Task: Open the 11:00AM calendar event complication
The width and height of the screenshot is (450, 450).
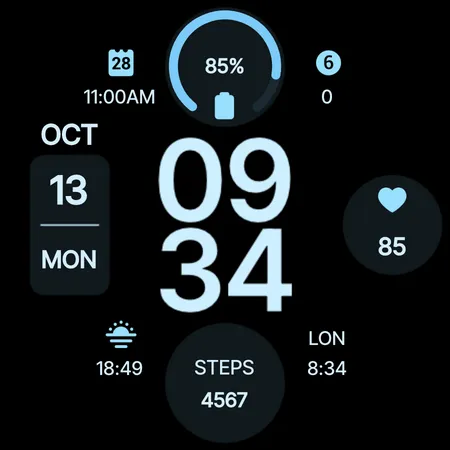Action: pos(120,78)
